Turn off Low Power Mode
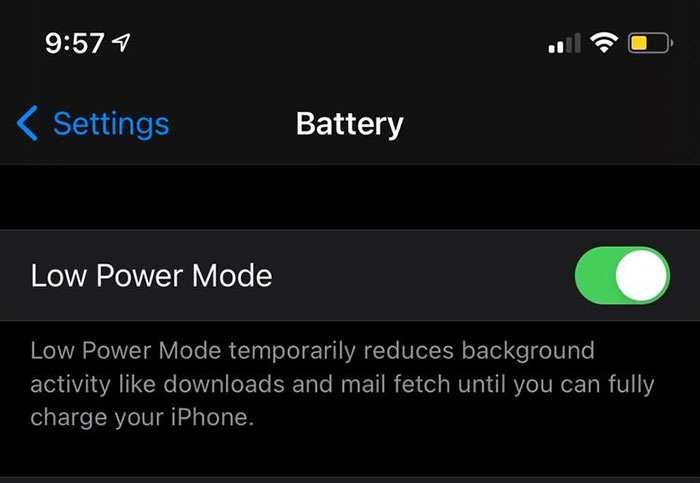The height and width of the screenshot is (483, 700). pos(621,275)
